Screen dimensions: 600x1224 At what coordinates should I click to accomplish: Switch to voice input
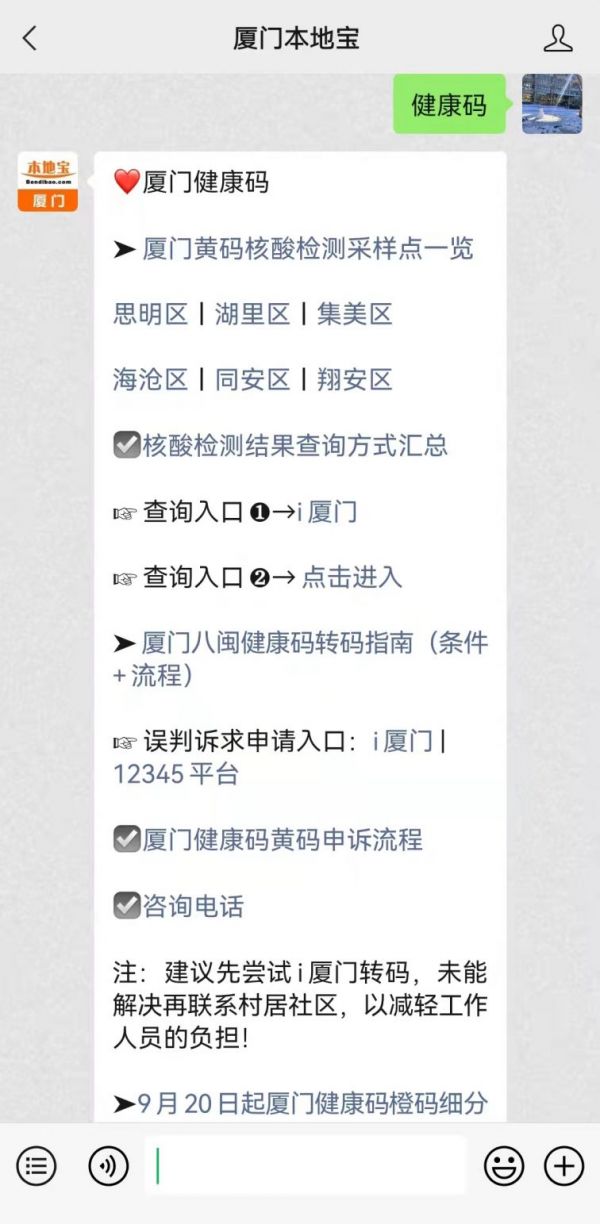(x=108, y=1166)
